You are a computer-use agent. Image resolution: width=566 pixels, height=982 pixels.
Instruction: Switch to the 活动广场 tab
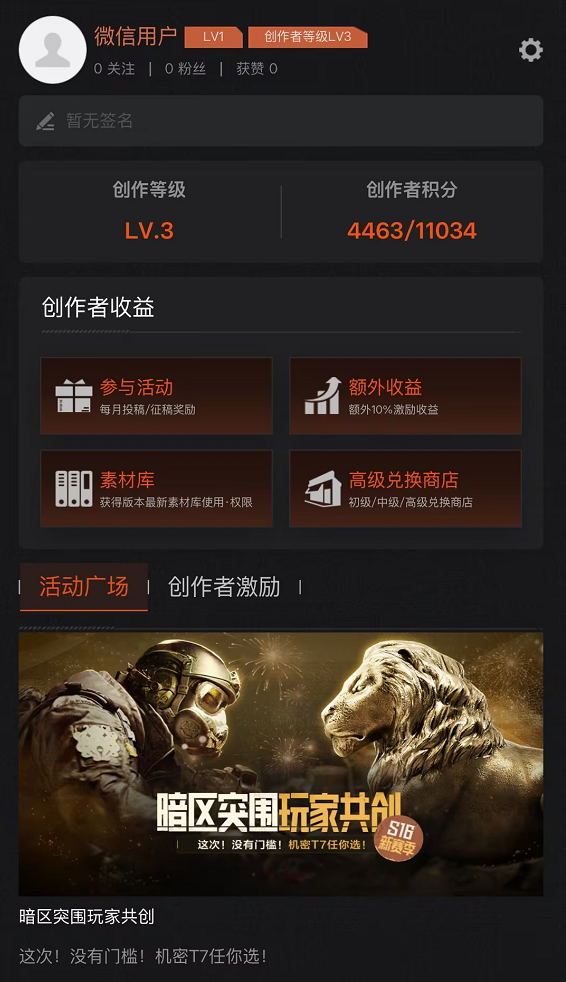click(84, 587)
